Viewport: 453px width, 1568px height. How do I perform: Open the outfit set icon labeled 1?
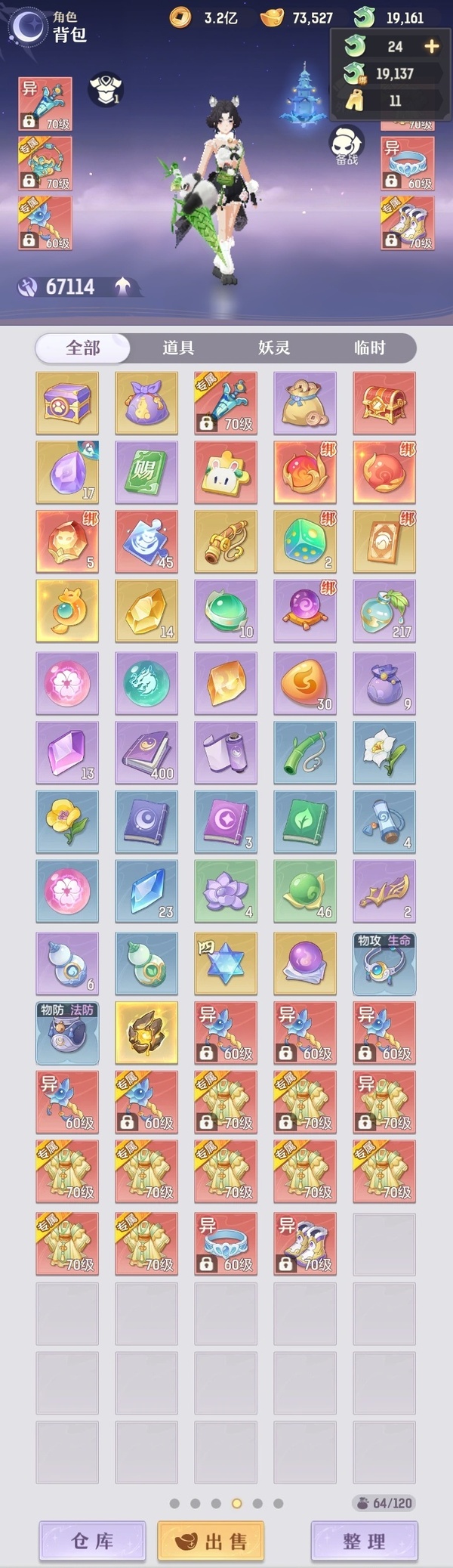pos(105,89)
